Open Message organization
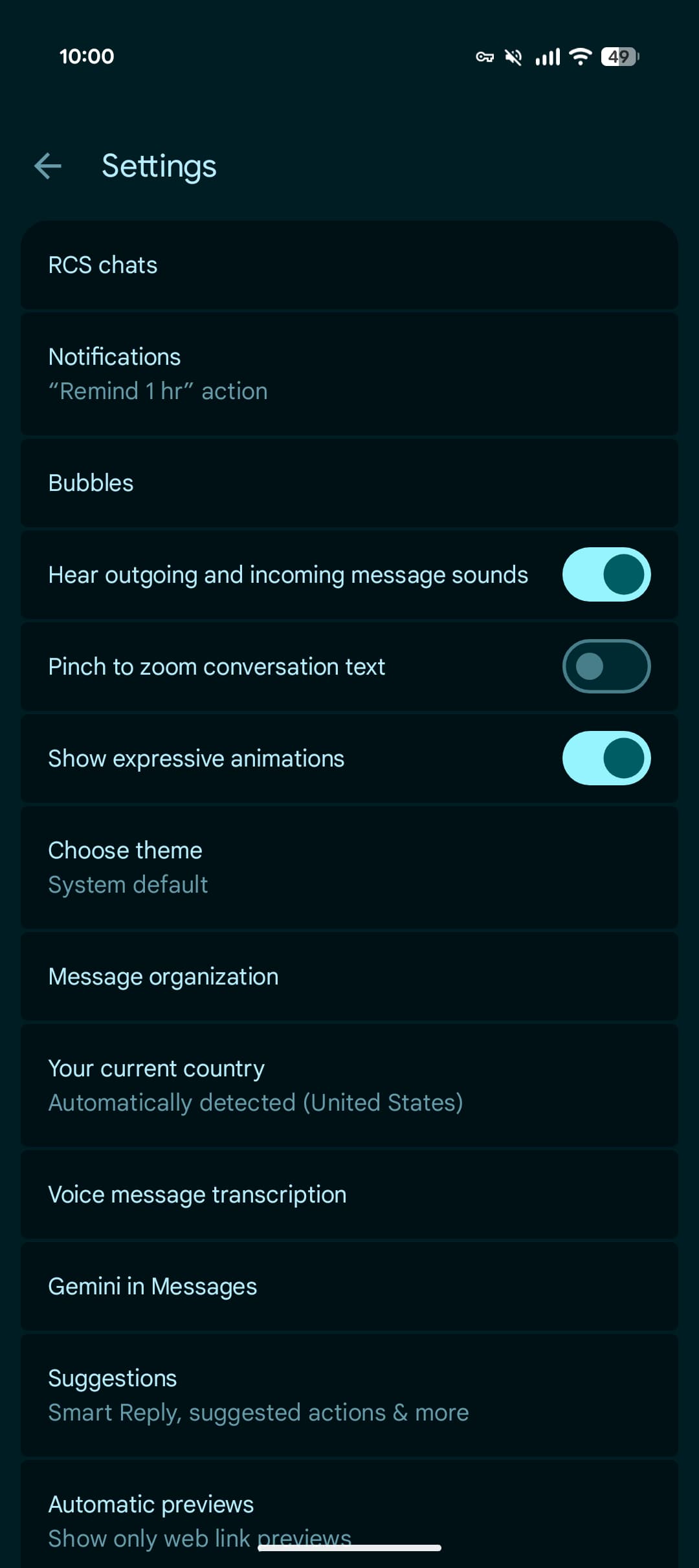The image size is (699, 1568). (349, 977)
